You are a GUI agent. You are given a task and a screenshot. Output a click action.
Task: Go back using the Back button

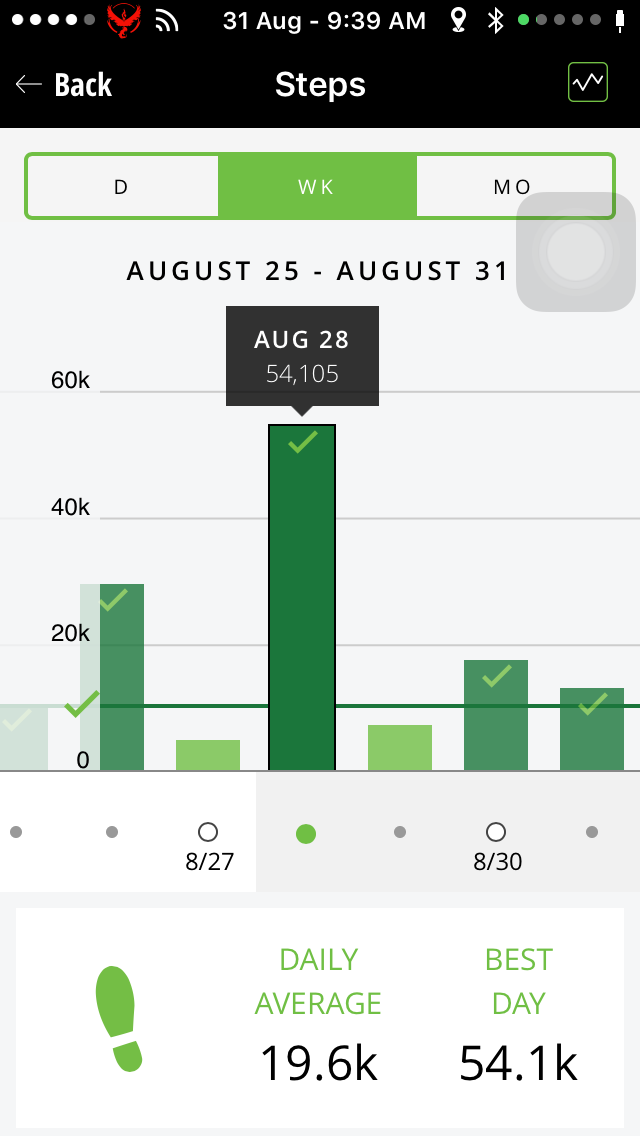pos(64,85)
